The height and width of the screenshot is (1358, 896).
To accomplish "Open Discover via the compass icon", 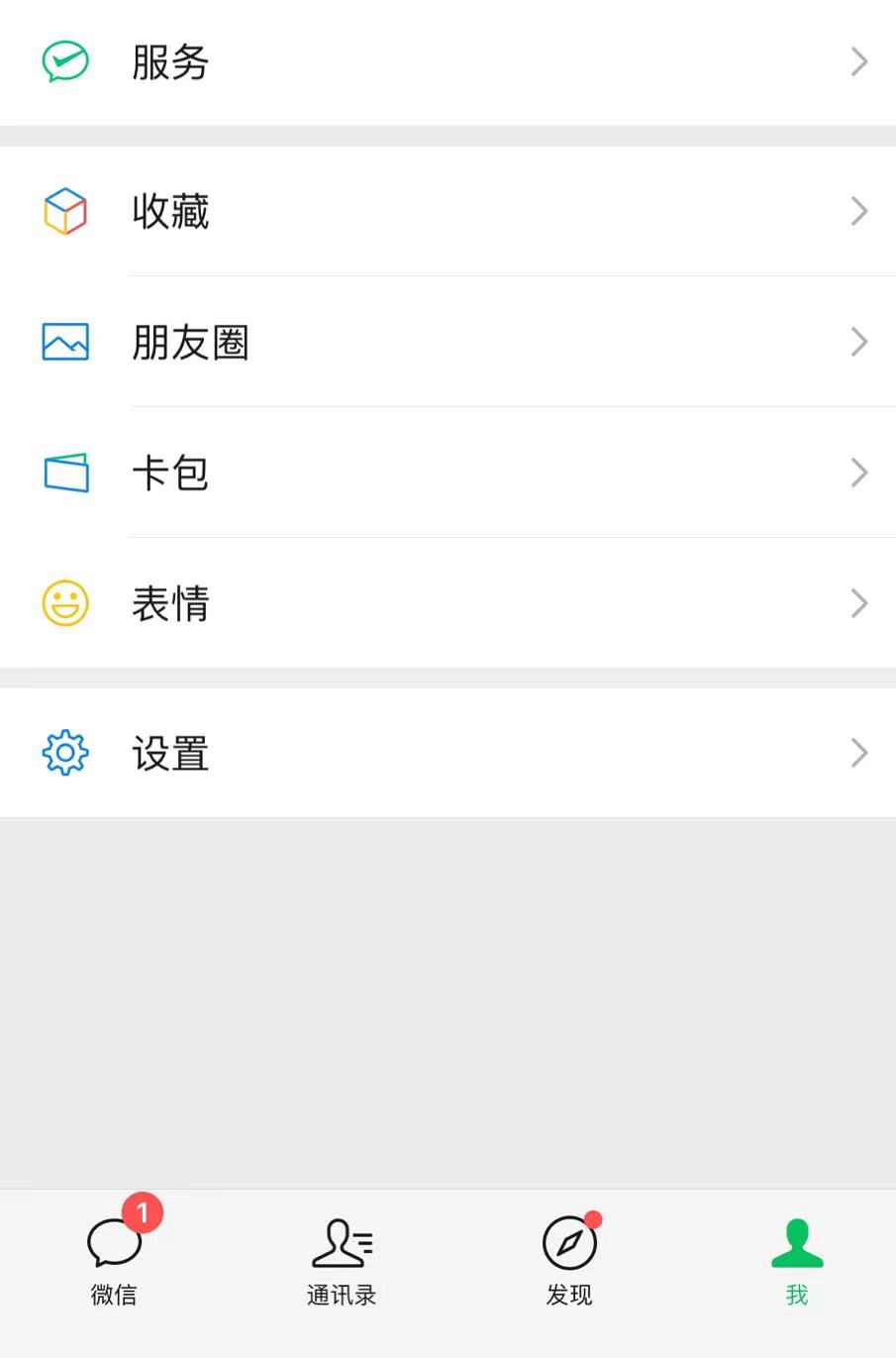I will coord(568,1243).
